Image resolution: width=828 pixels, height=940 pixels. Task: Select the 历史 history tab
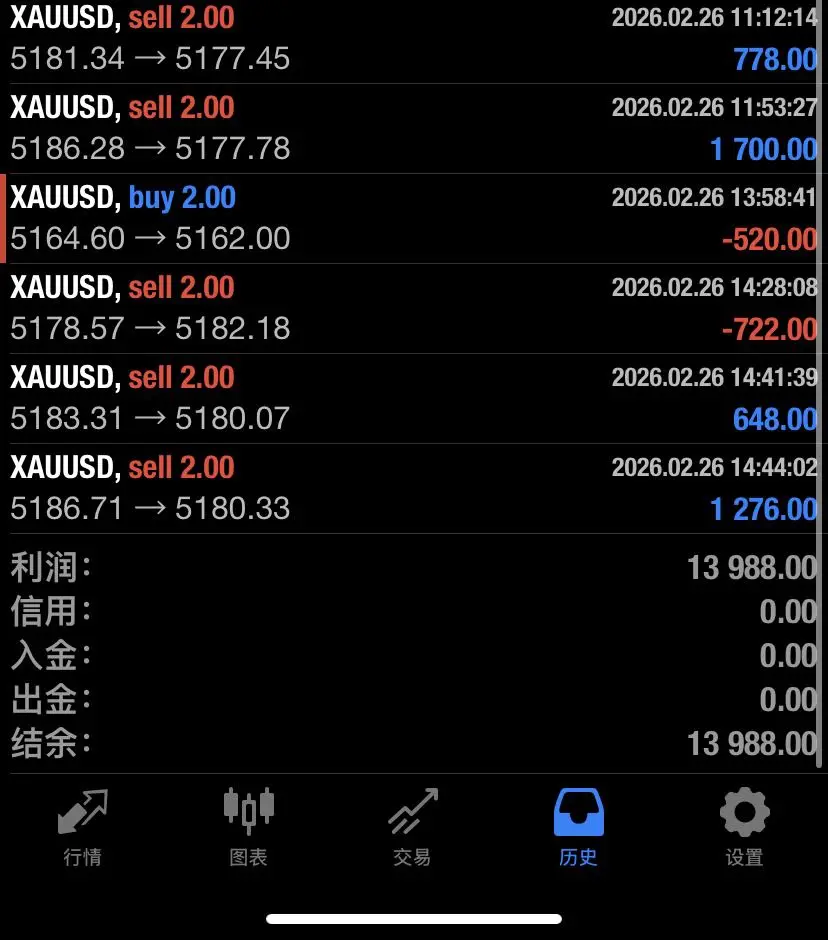(x=579, y=826)
